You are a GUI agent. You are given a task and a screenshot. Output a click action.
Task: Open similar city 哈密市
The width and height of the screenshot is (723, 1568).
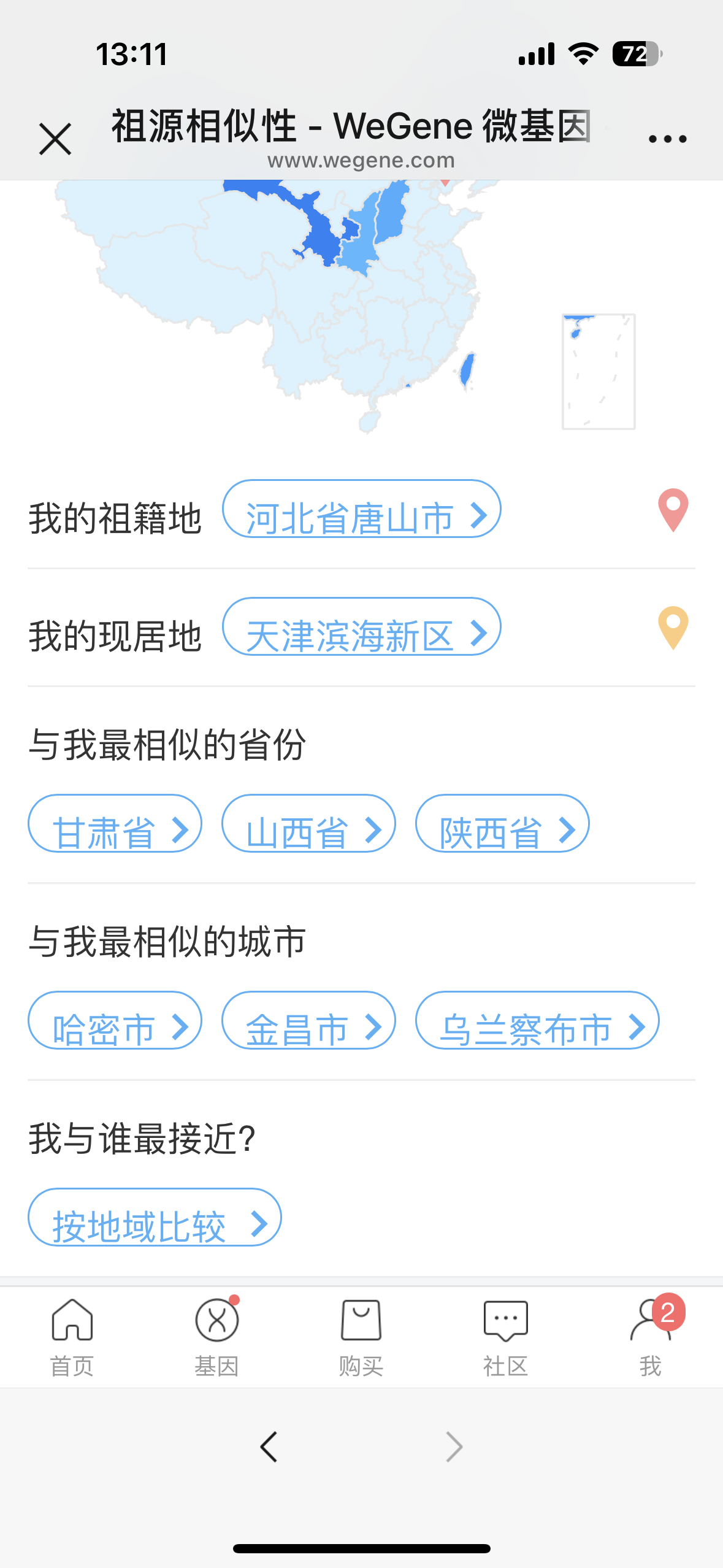click(115, 1021)
